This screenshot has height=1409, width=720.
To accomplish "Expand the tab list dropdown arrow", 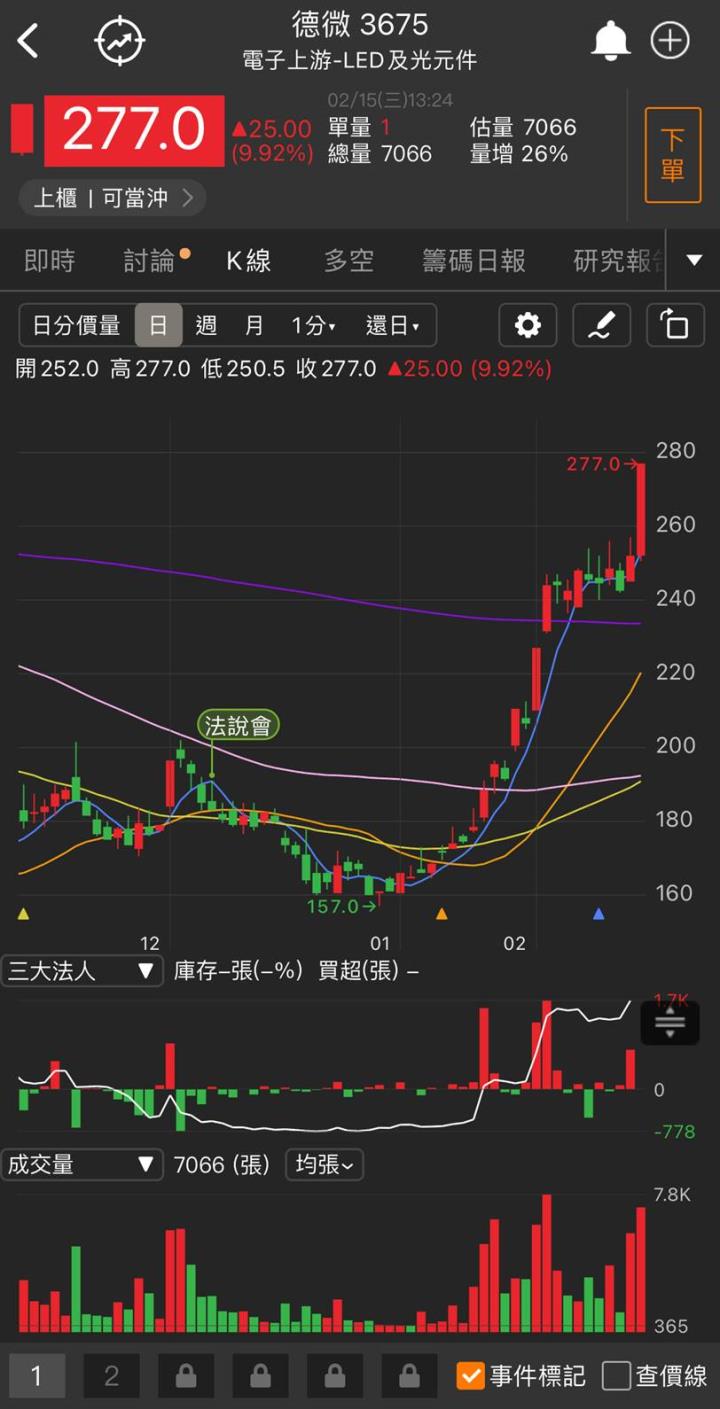I will (x=695, y=261).
